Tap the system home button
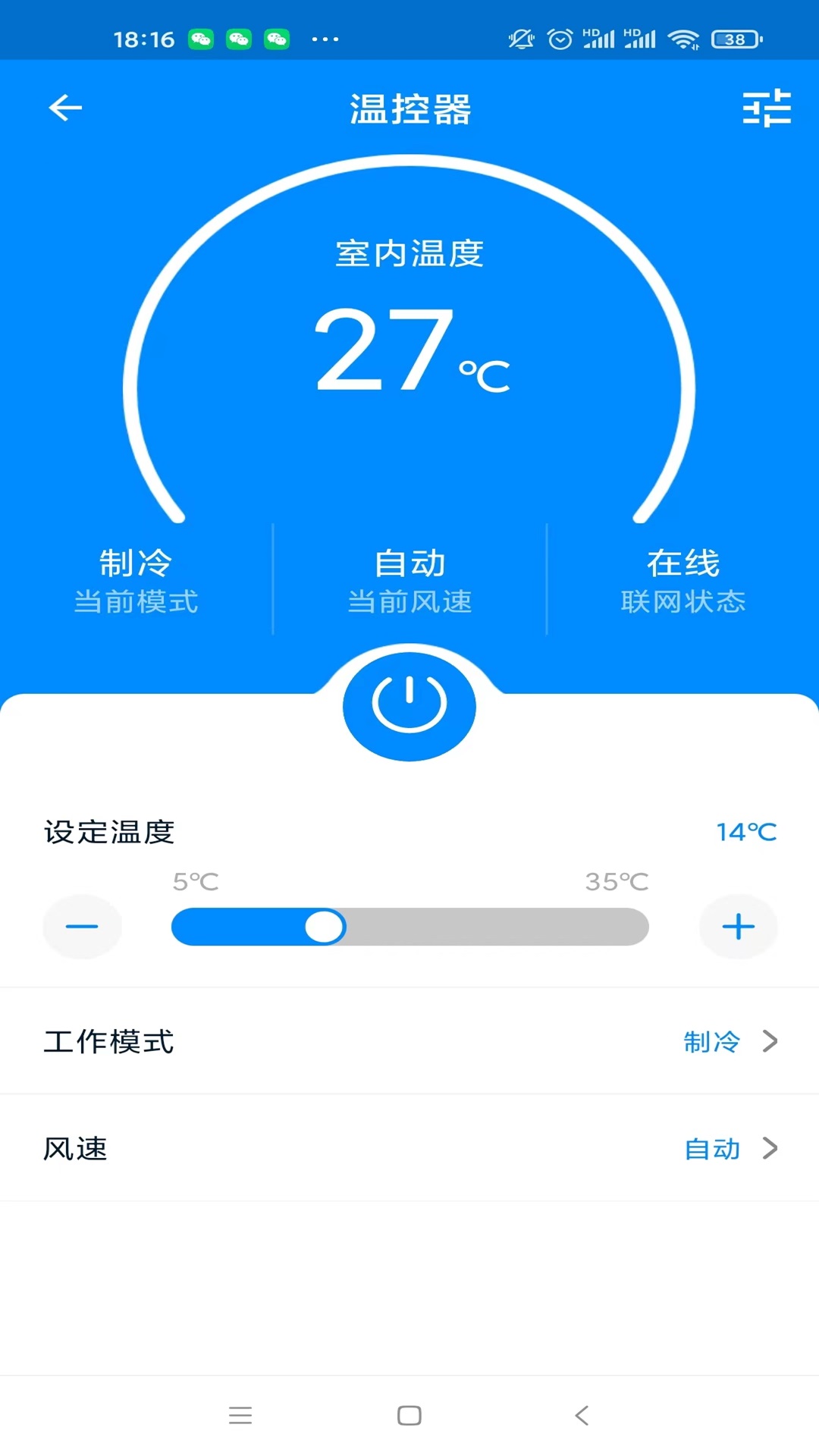 409,1415
